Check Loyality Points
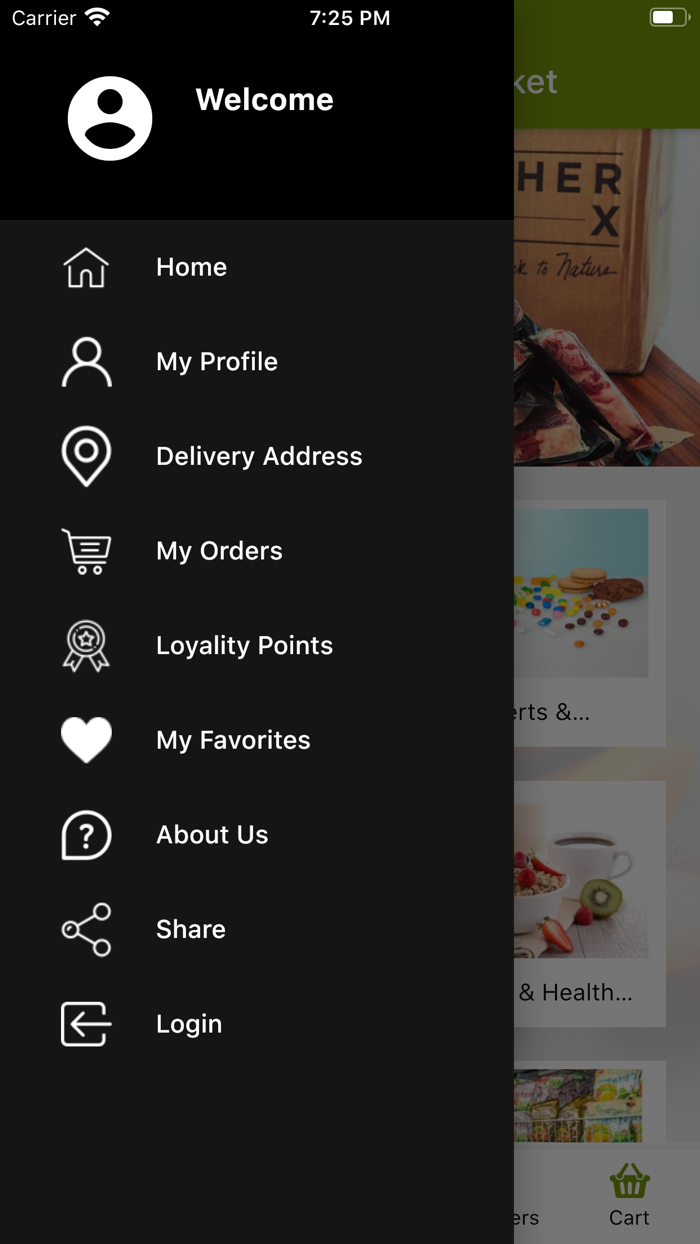Image resolution: width=700 pixels, height=1244 pixels. click(x=244, y=646)
